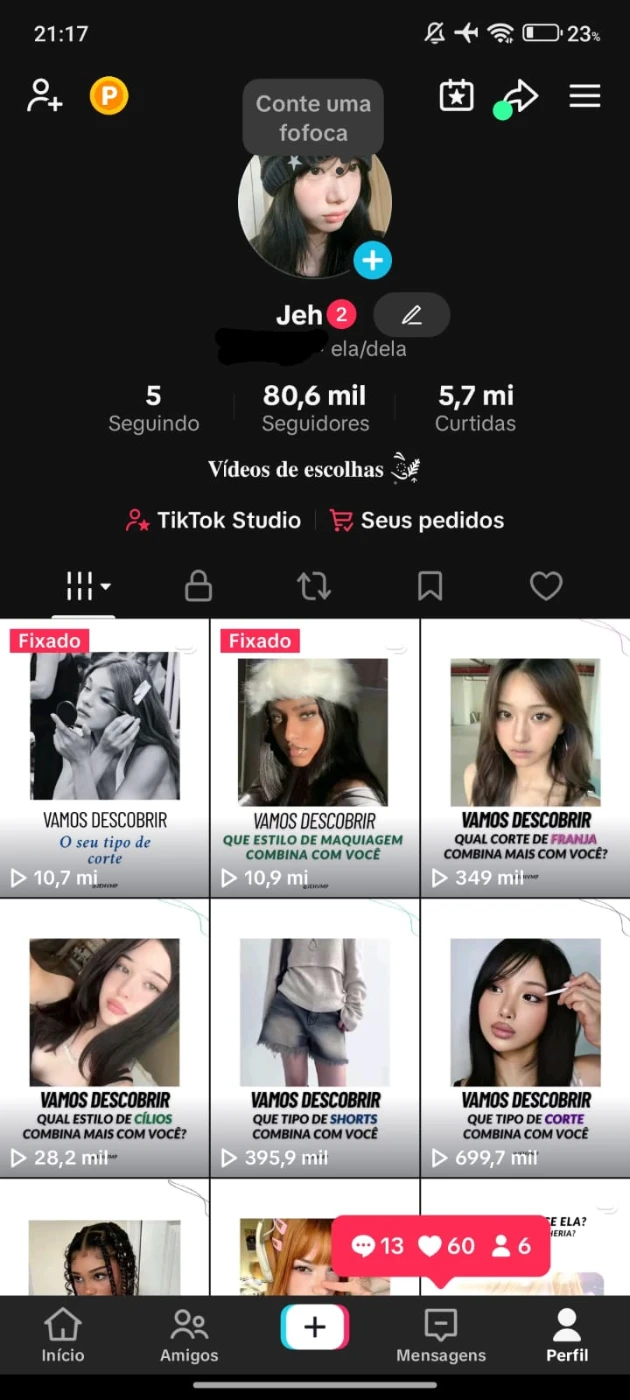Open the starred calendar icon
This screenshot has height=1400, width=630.
point(457,96)
